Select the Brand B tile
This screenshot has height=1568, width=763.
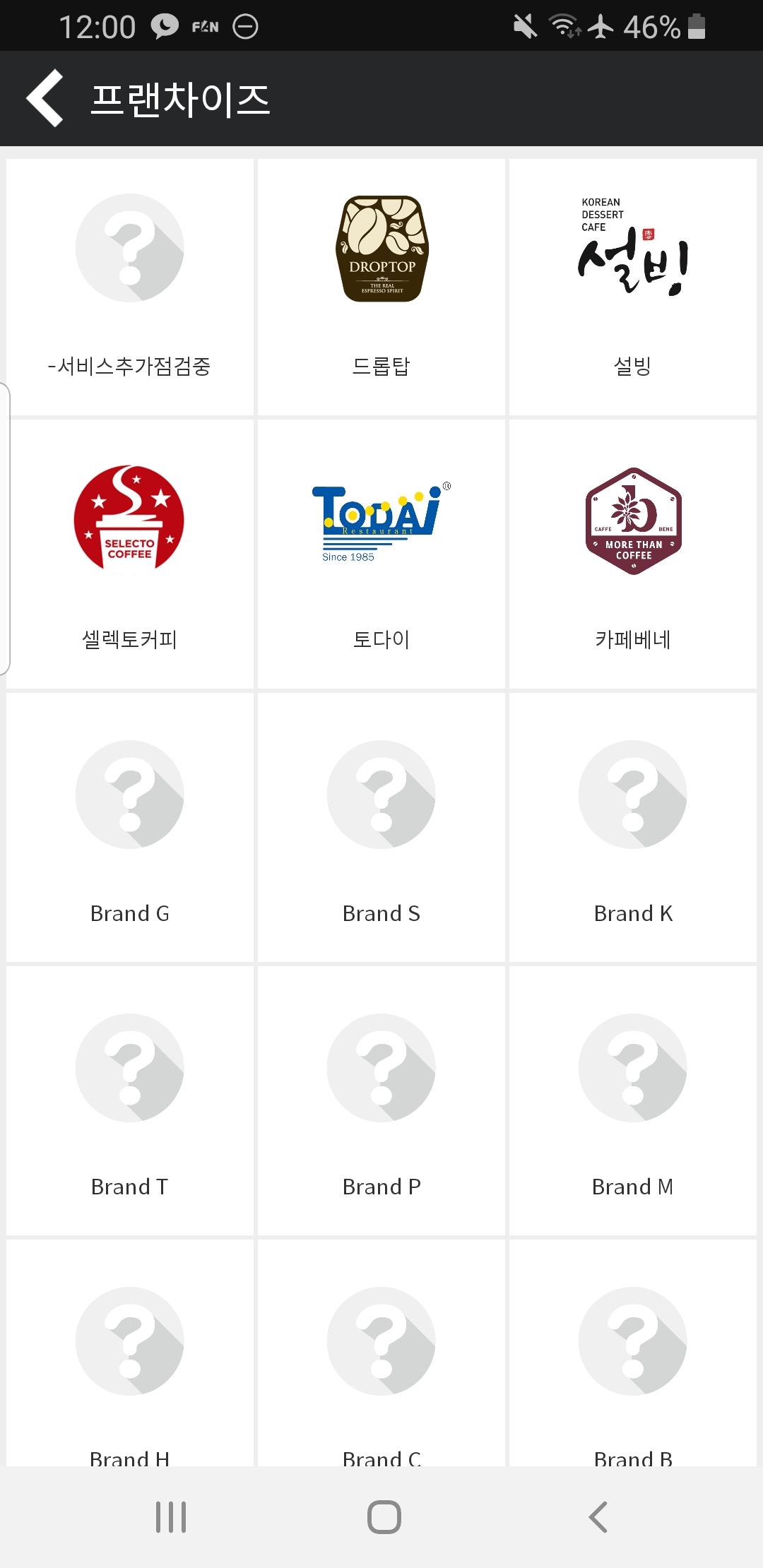[632, 1353]
